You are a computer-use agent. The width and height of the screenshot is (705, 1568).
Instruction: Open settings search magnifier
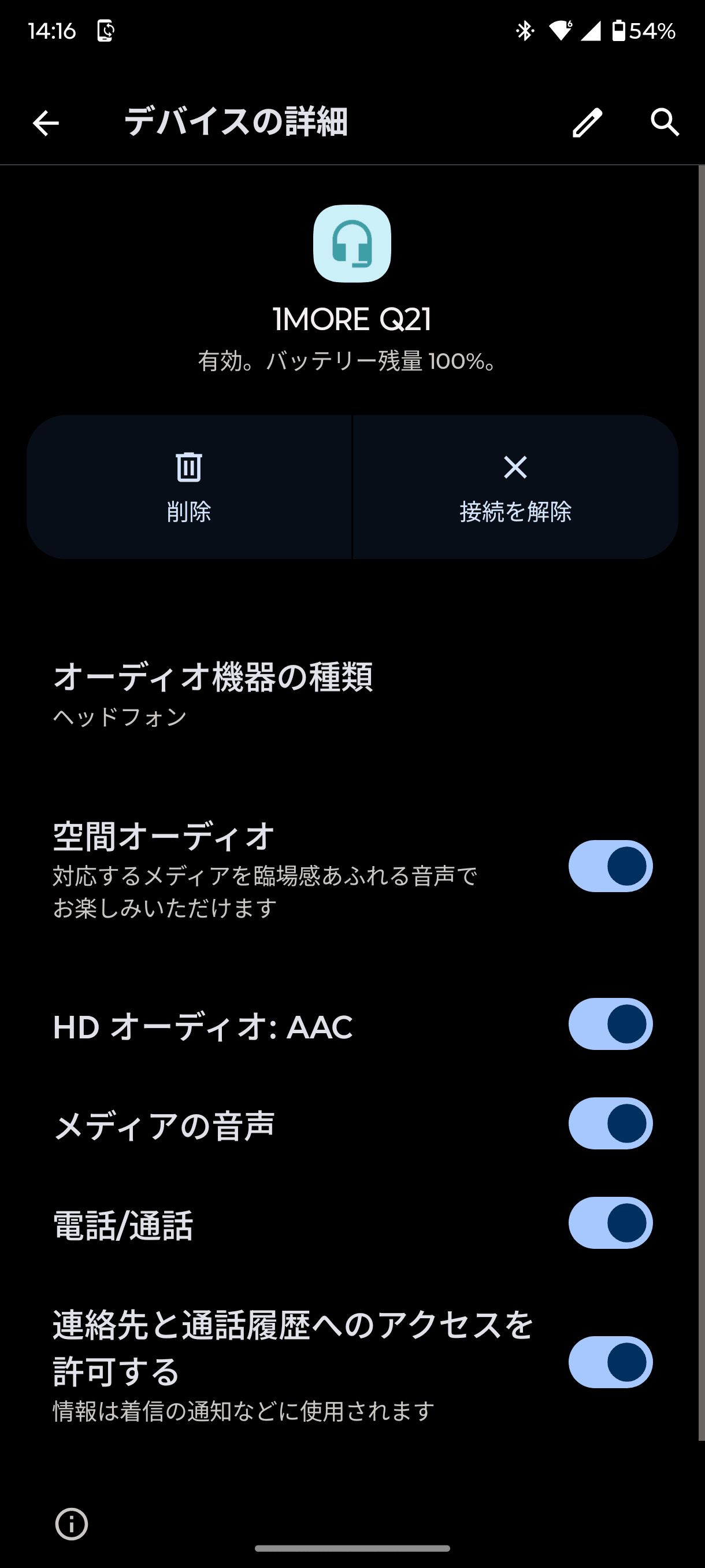(664, 123)
